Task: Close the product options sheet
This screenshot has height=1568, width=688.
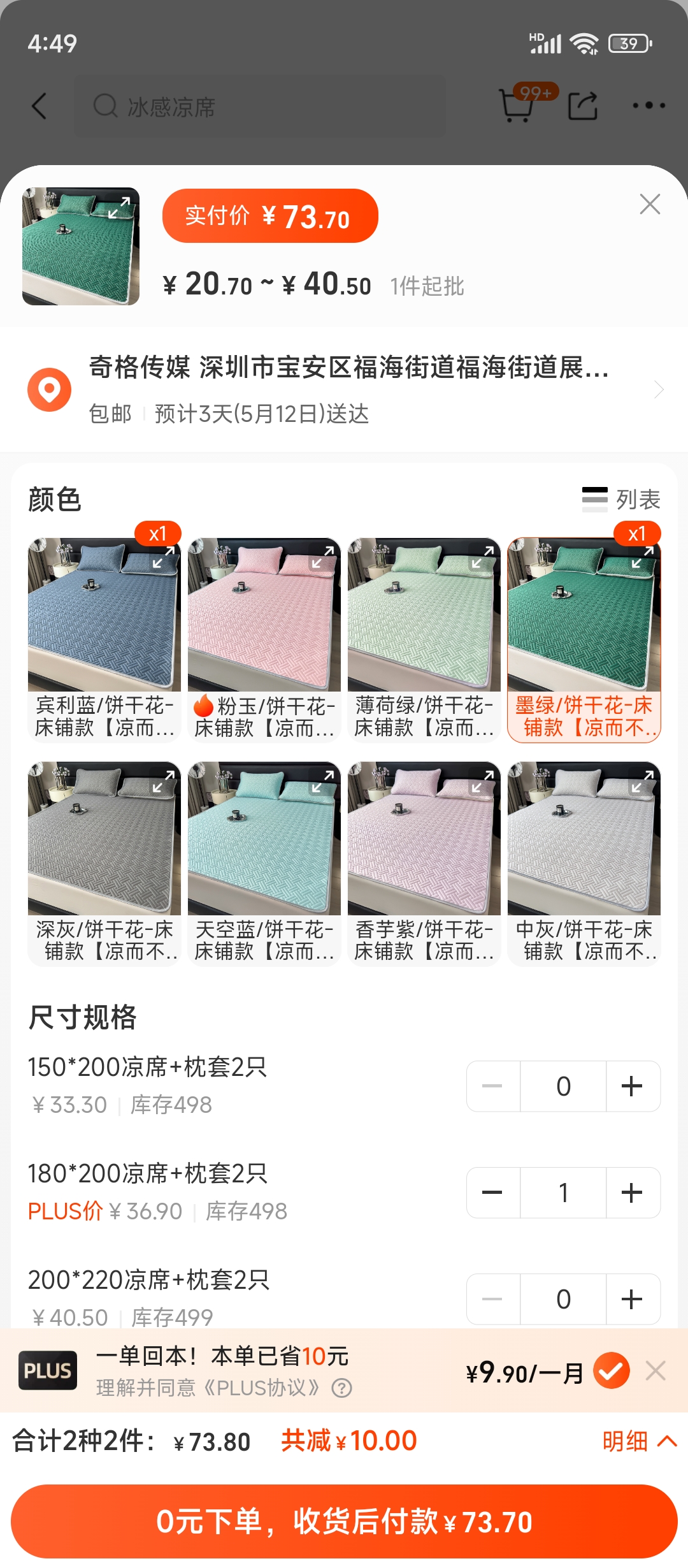Action: coord(650,205)
